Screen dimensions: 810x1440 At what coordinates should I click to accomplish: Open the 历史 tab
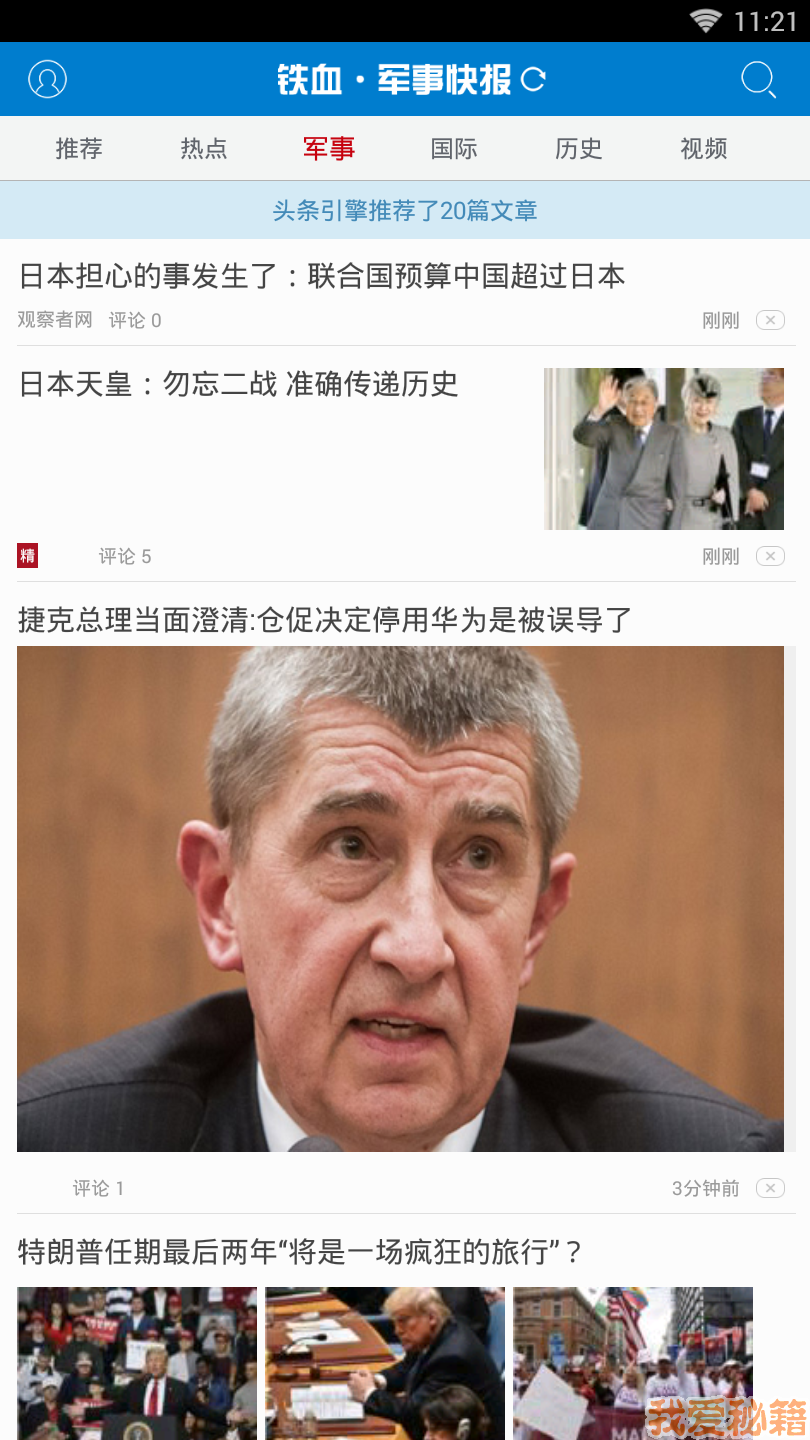pyautogui.click(x=579, y=149)
